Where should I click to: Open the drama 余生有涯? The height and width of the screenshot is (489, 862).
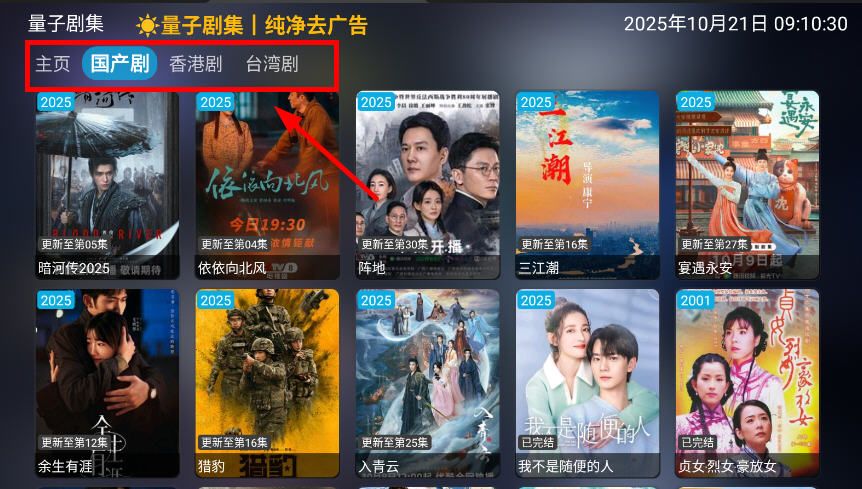[x=107, y=382]
